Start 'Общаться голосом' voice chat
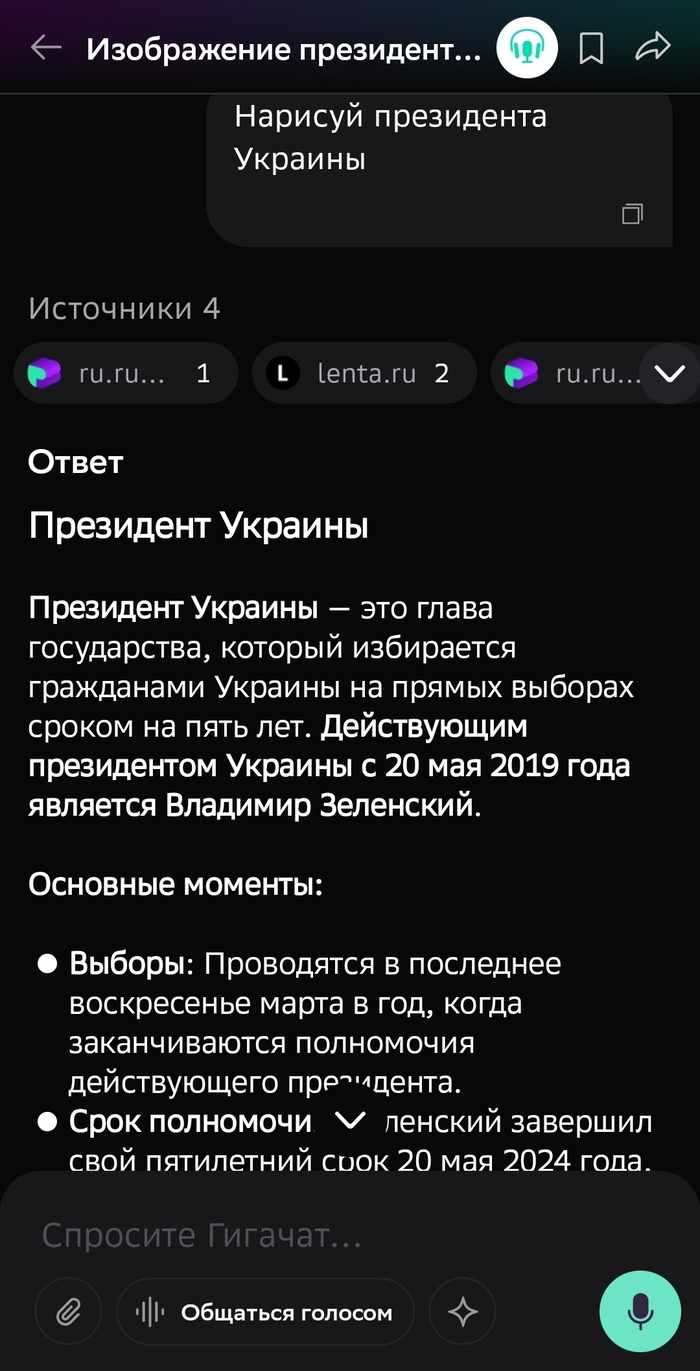Image resolution: width=700 pixels, height=1371 pixels. (265, 1312)
